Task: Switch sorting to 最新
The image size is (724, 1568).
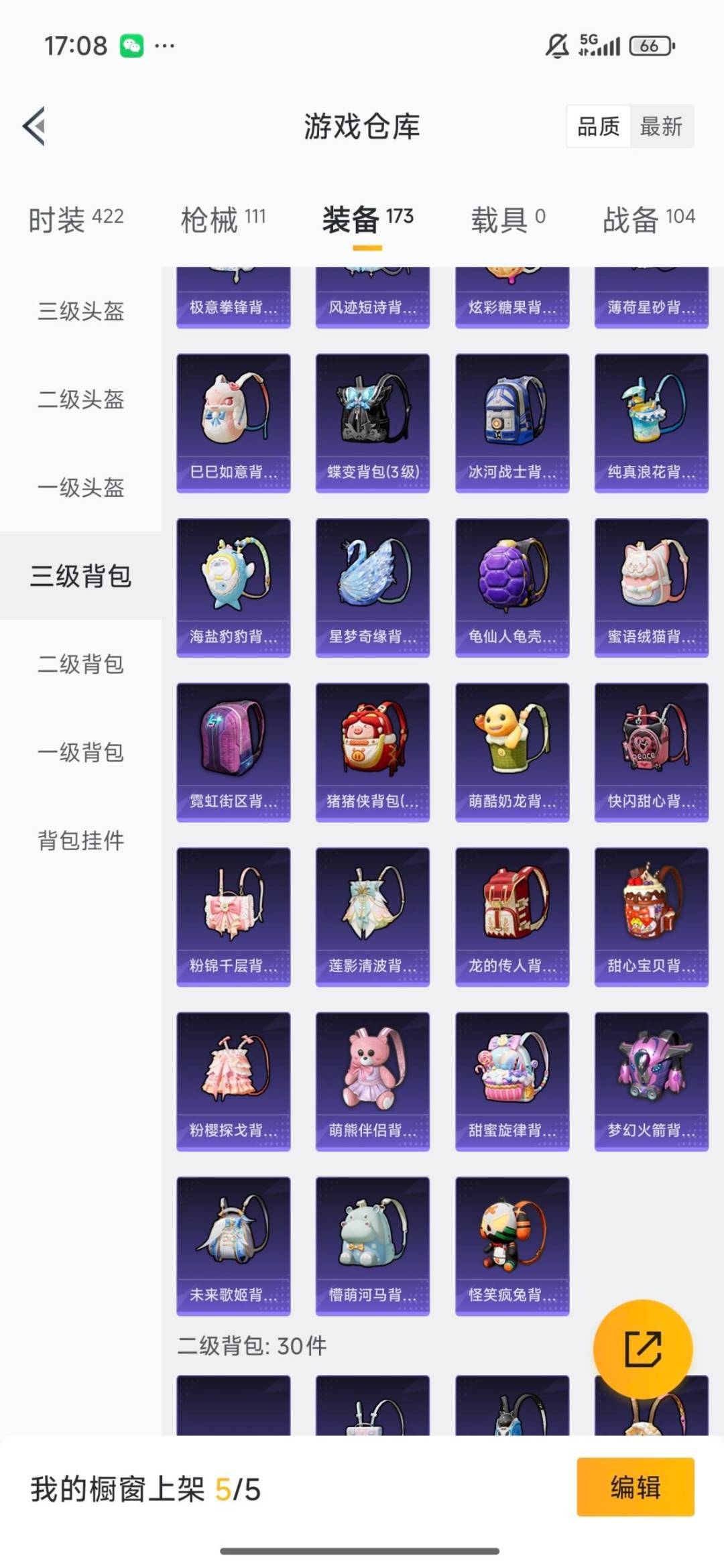Action: click(x=660, y=127)
